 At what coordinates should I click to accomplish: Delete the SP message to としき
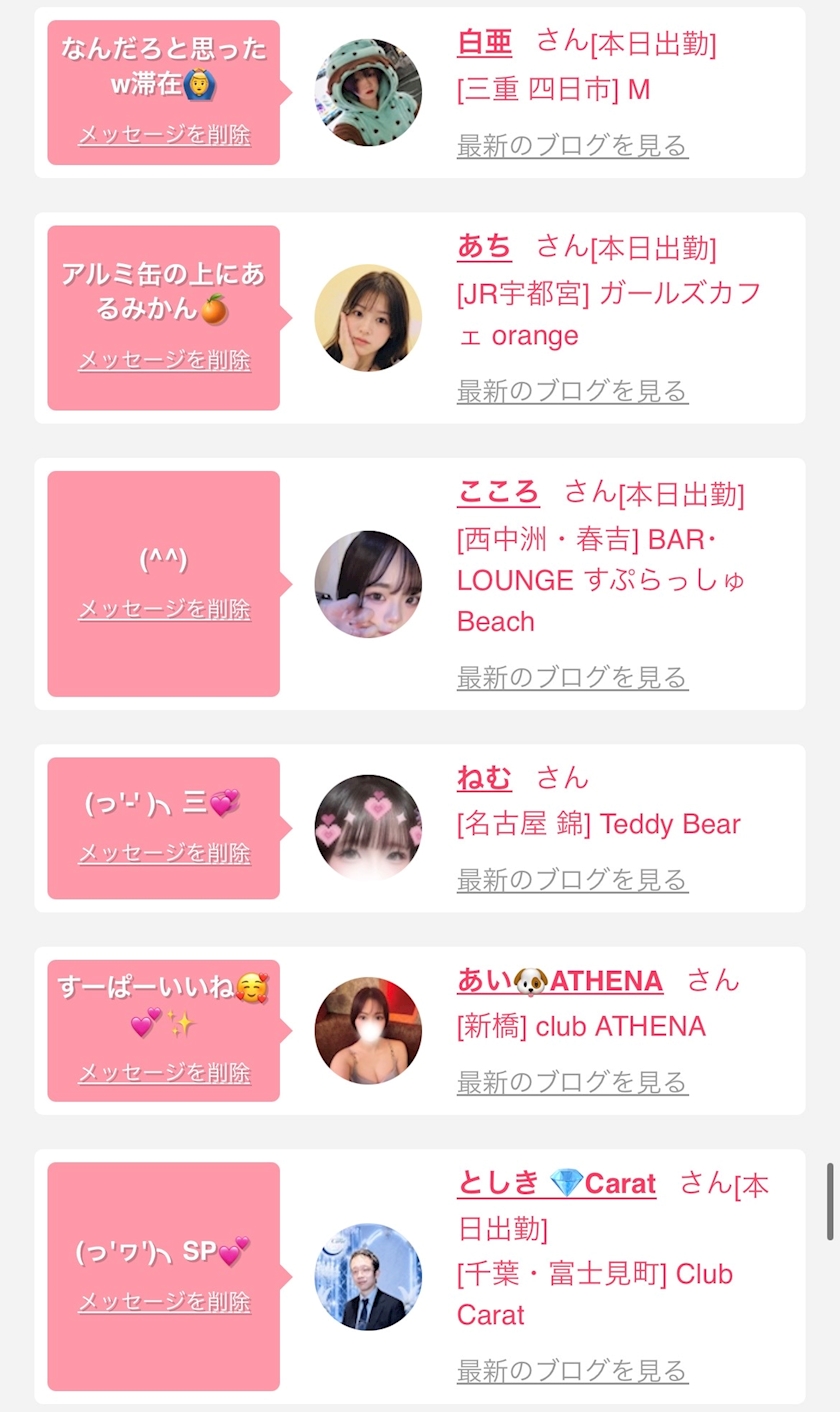(164, 1302)
